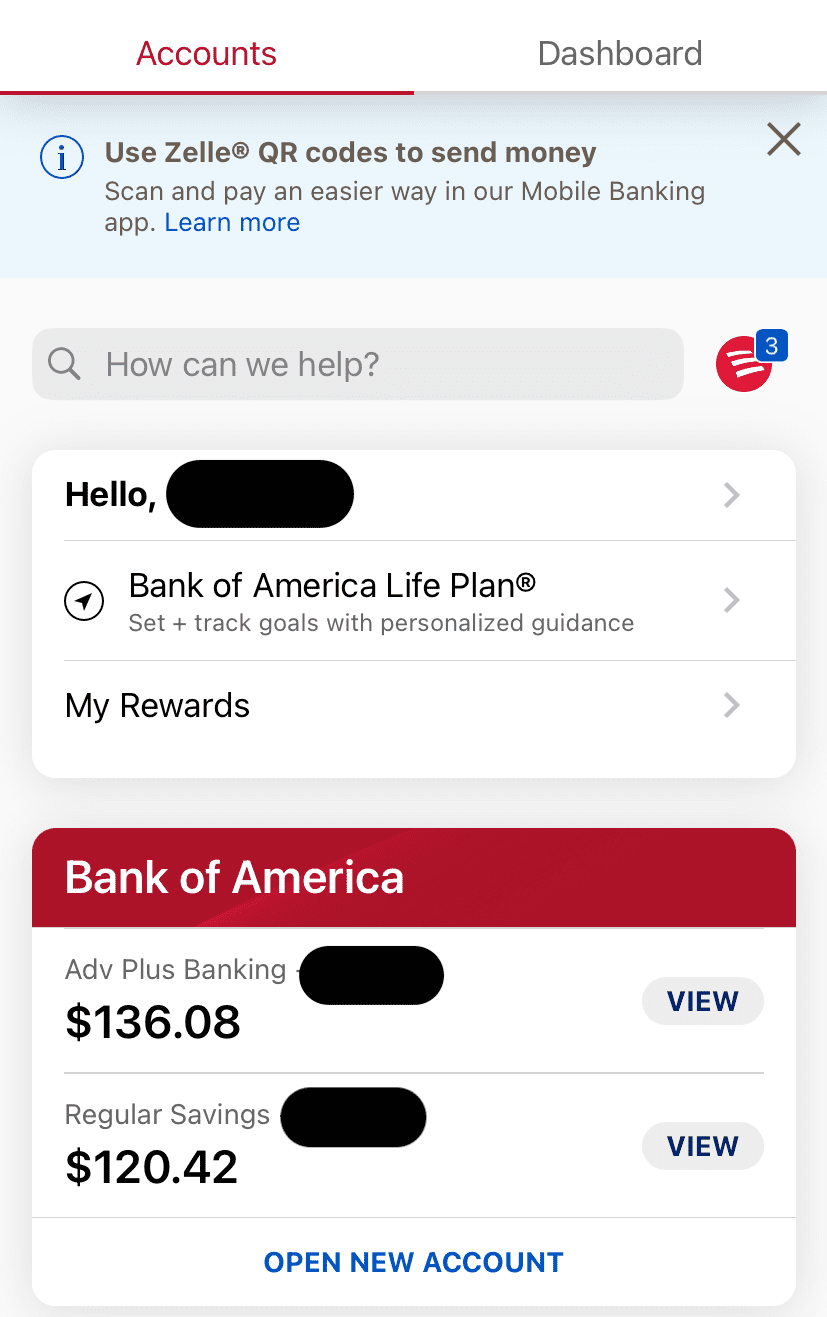Click Learn more about Zelle QR codes

232,222
